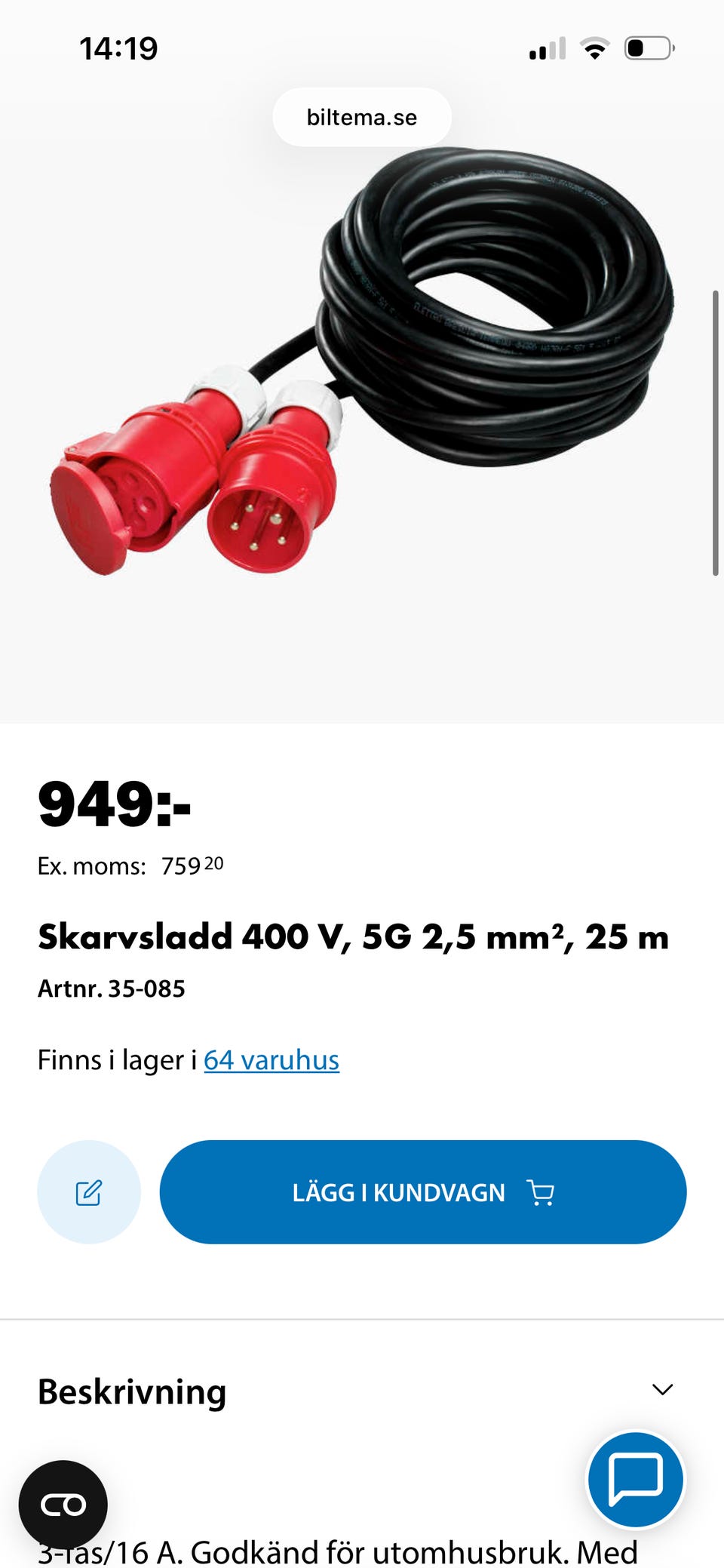View the extension cord product image

pyautogui.click(x=362, y=361)
